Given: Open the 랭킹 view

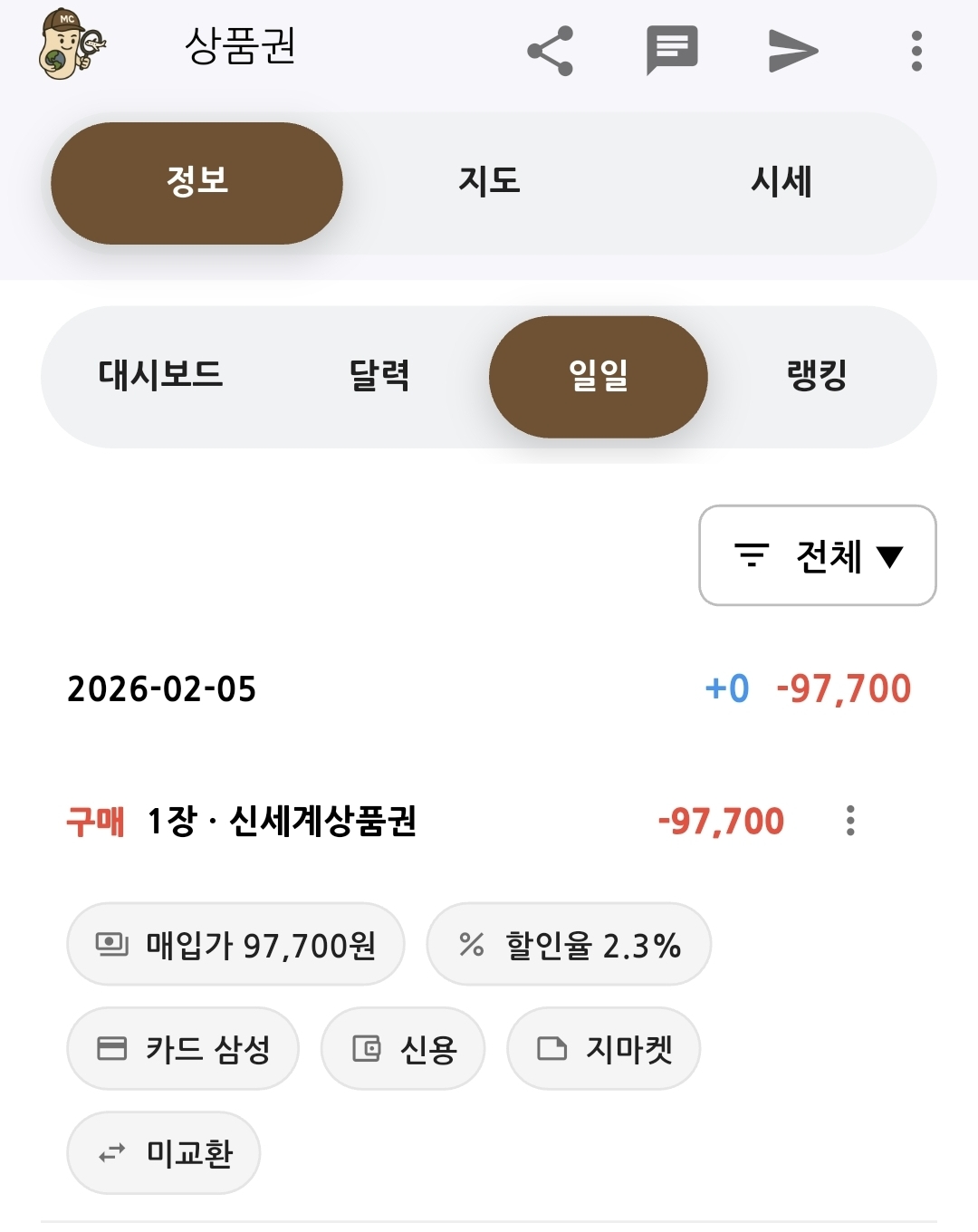Looking at the screenshot, I should 817,376.
